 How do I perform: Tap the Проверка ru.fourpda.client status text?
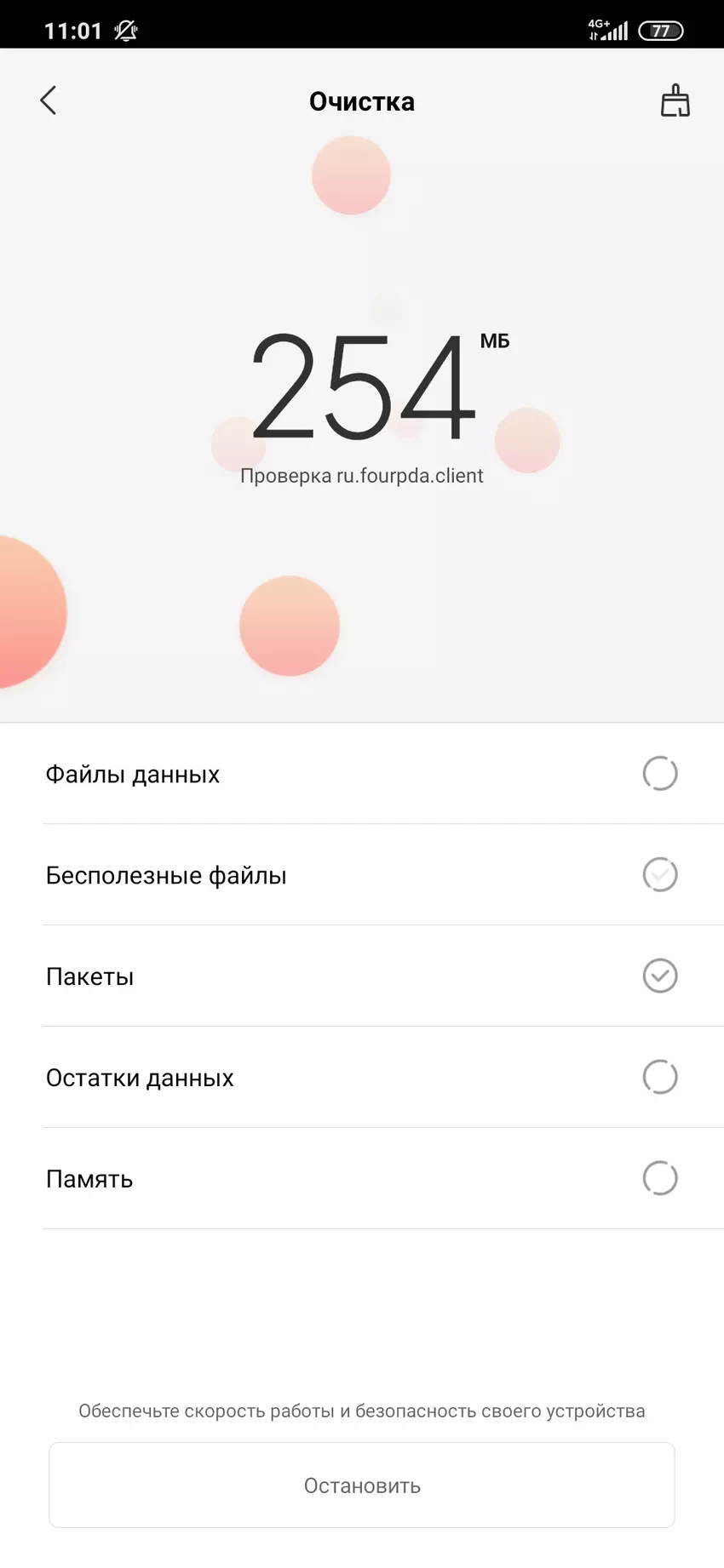361,475
